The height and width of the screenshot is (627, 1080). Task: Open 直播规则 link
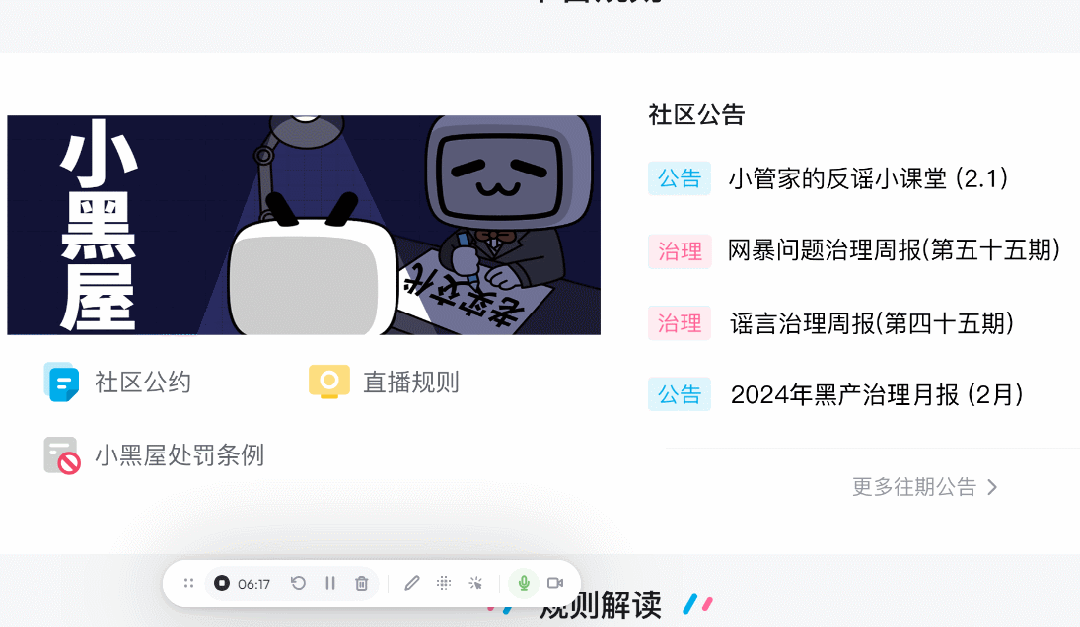point(410,382)
